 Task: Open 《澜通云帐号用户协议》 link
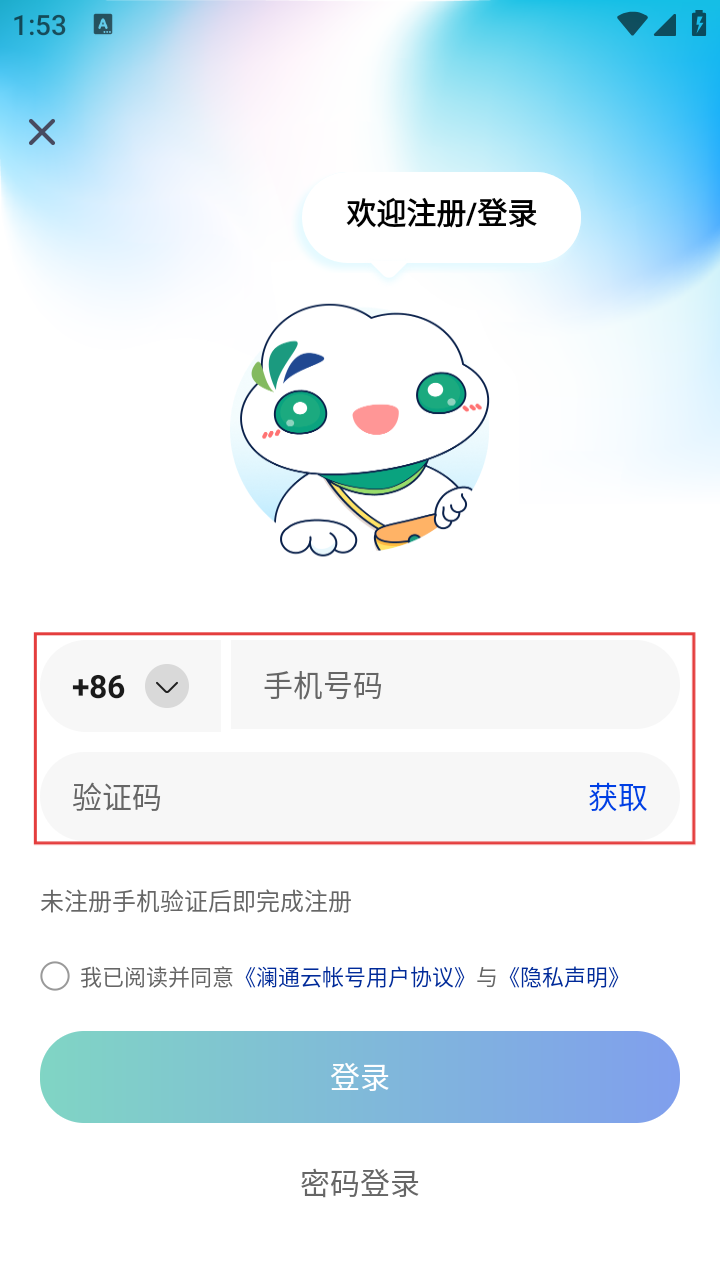click(355, 977)
